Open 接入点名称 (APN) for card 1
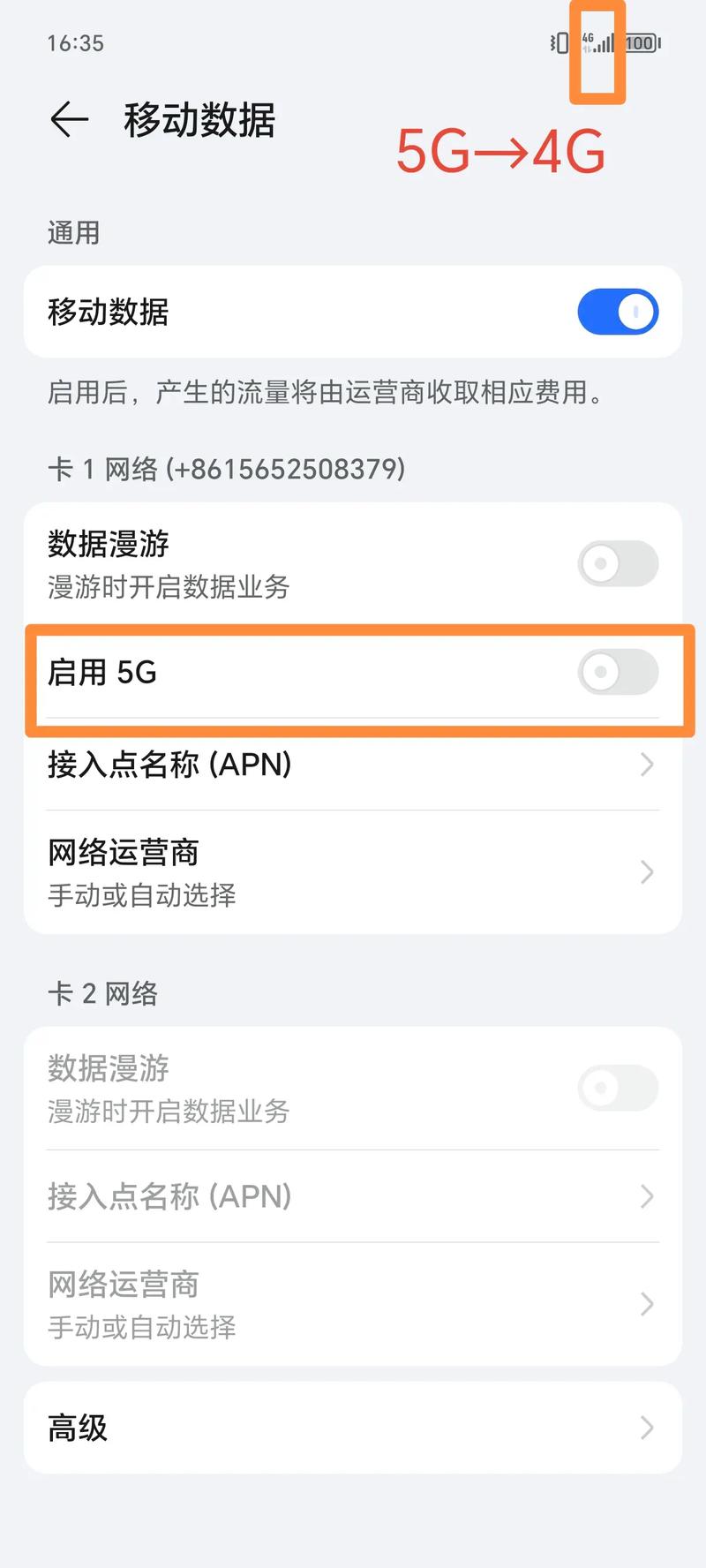The height and width of the screenshot is (1568, 706). click(x=353, y=765)
